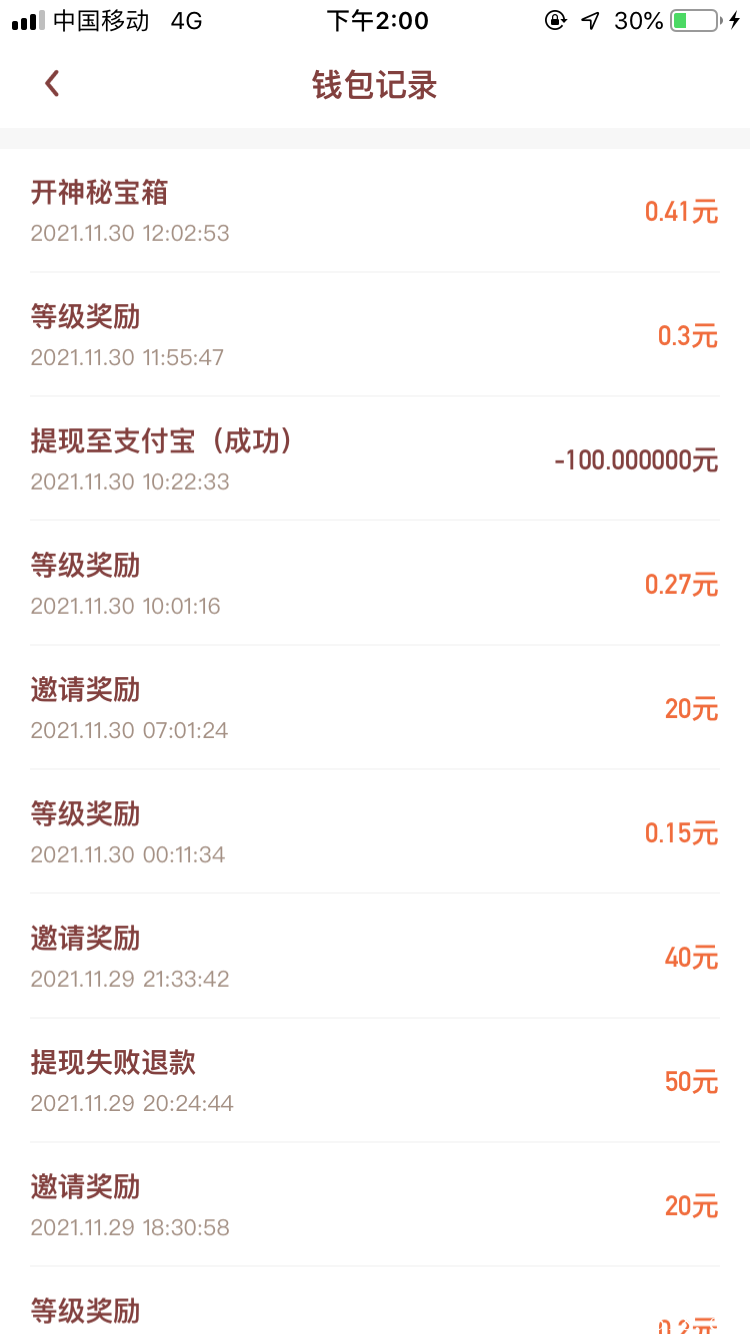This screenshot has height=1334, width=750.
Task: Tap the charging bolt symbol
Action: pyautogui.click(x=736, y=18)
